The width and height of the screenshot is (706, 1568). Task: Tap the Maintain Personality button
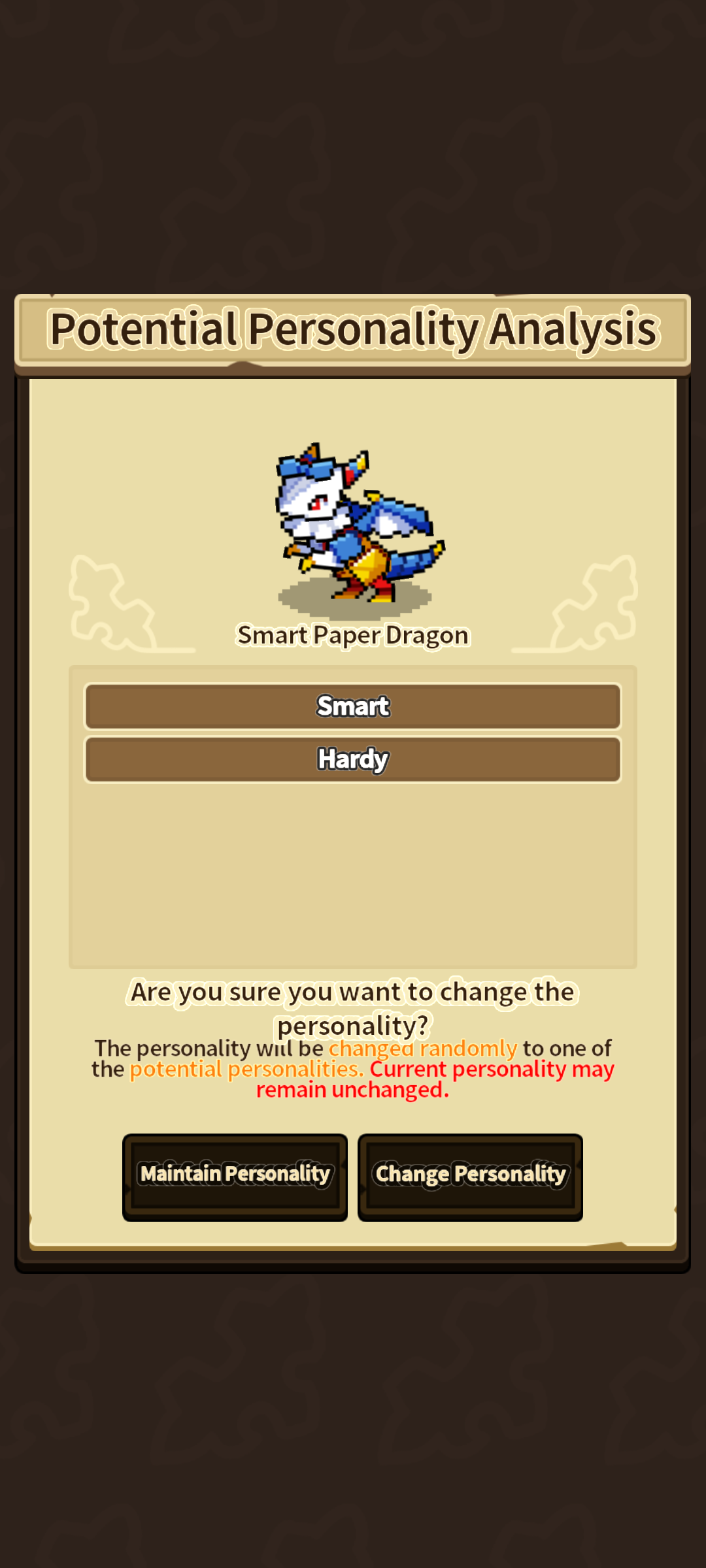(235, 1176)
